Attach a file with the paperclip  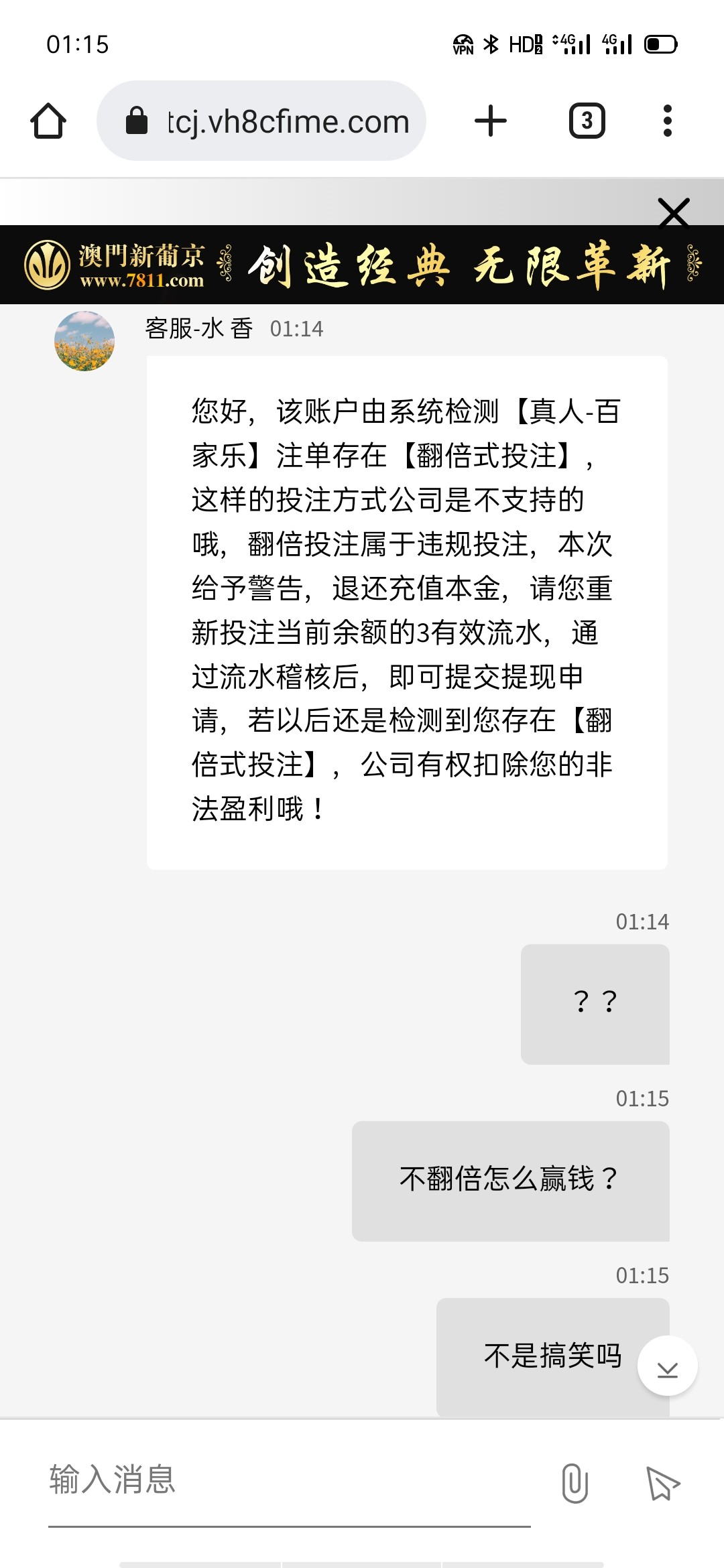click(x=575, y=1482)
